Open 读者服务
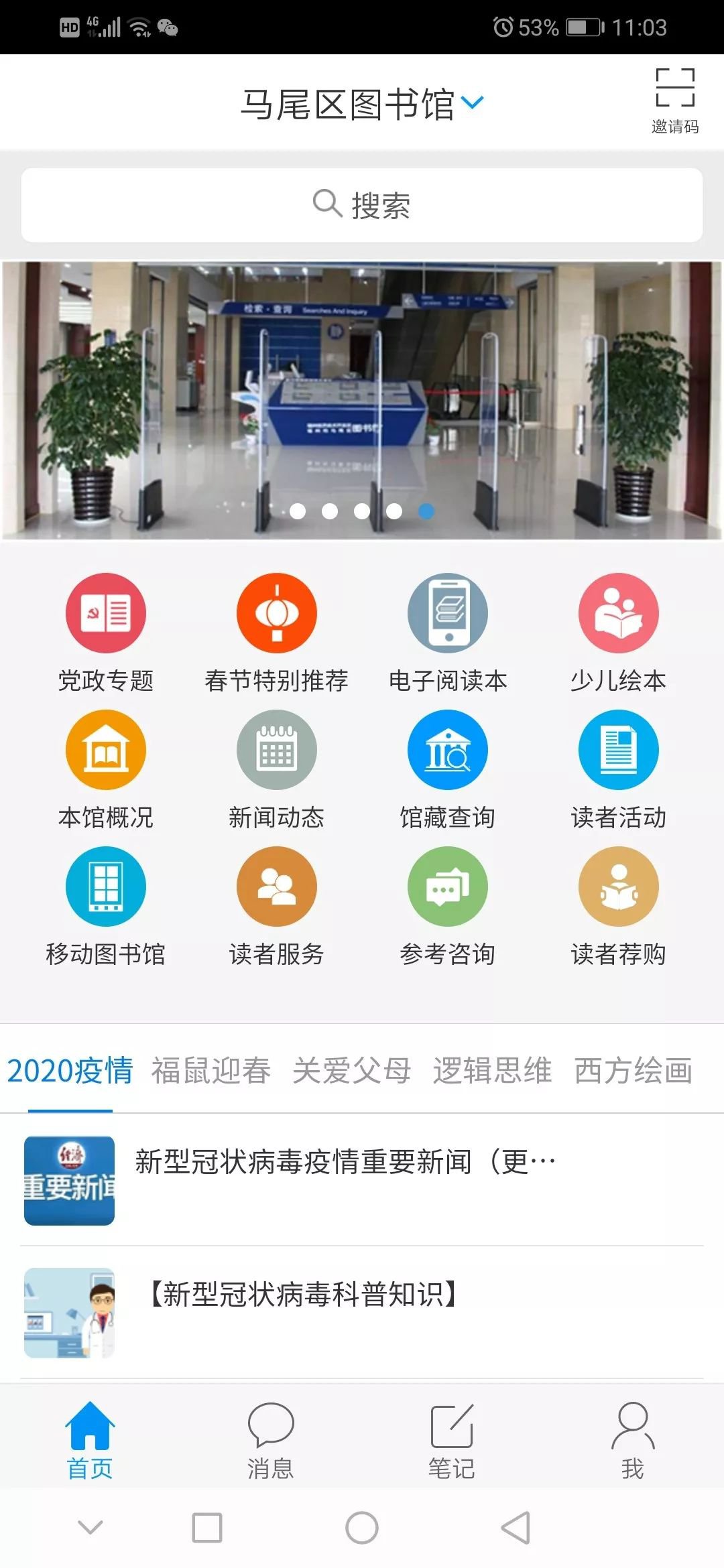The image size is (724, 1568). [276, 887]
